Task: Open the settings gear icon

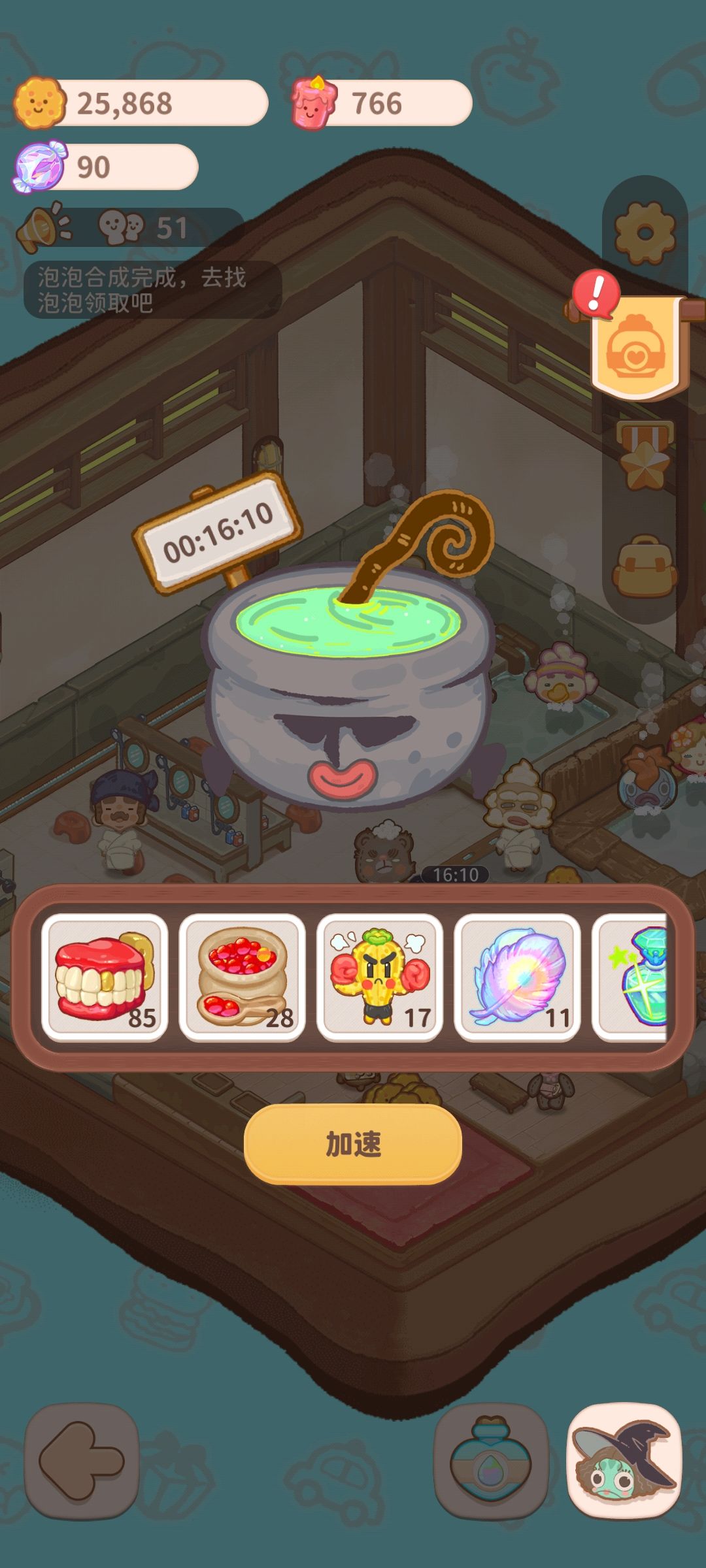Action: [645, 231]
